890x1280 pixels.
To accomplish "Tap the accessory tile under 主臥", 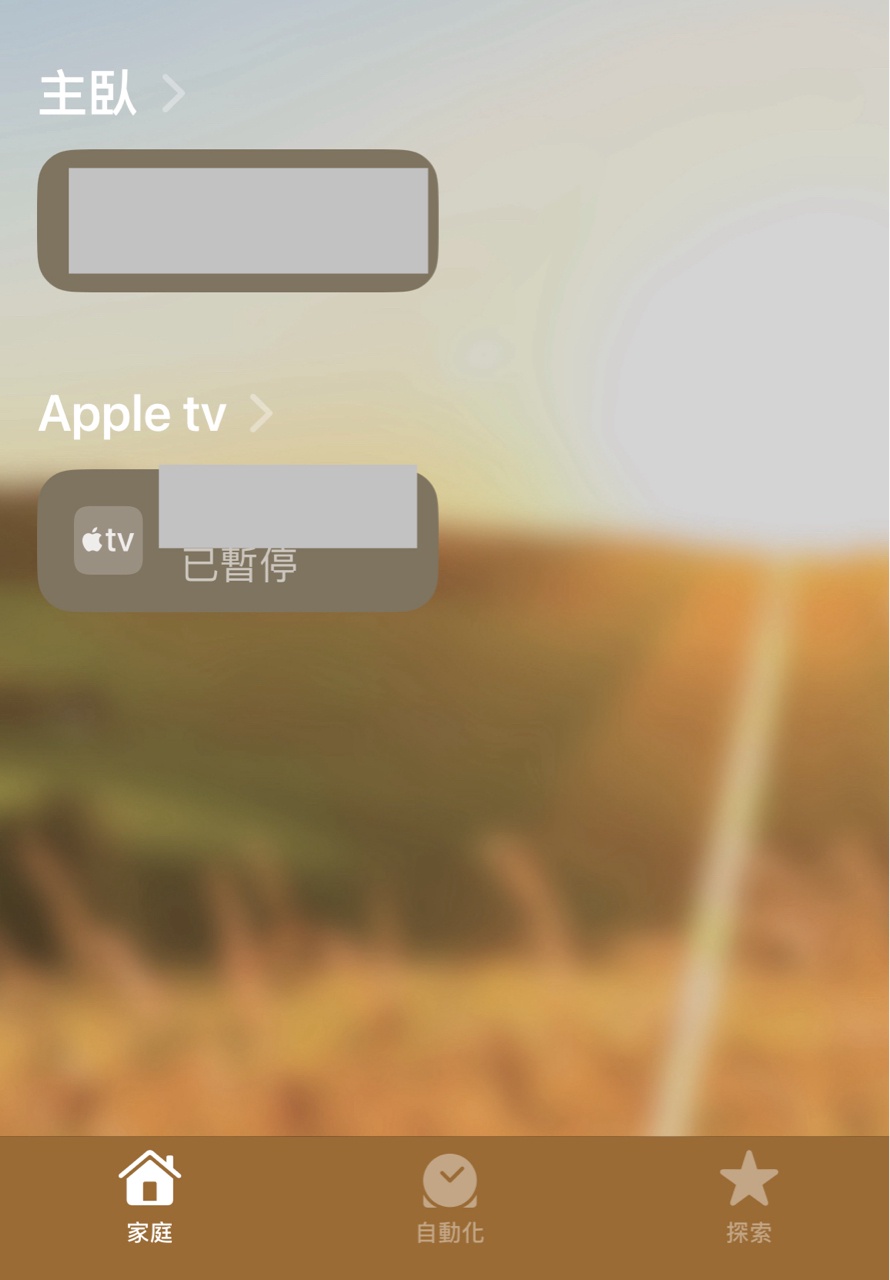I will point(237,221).
